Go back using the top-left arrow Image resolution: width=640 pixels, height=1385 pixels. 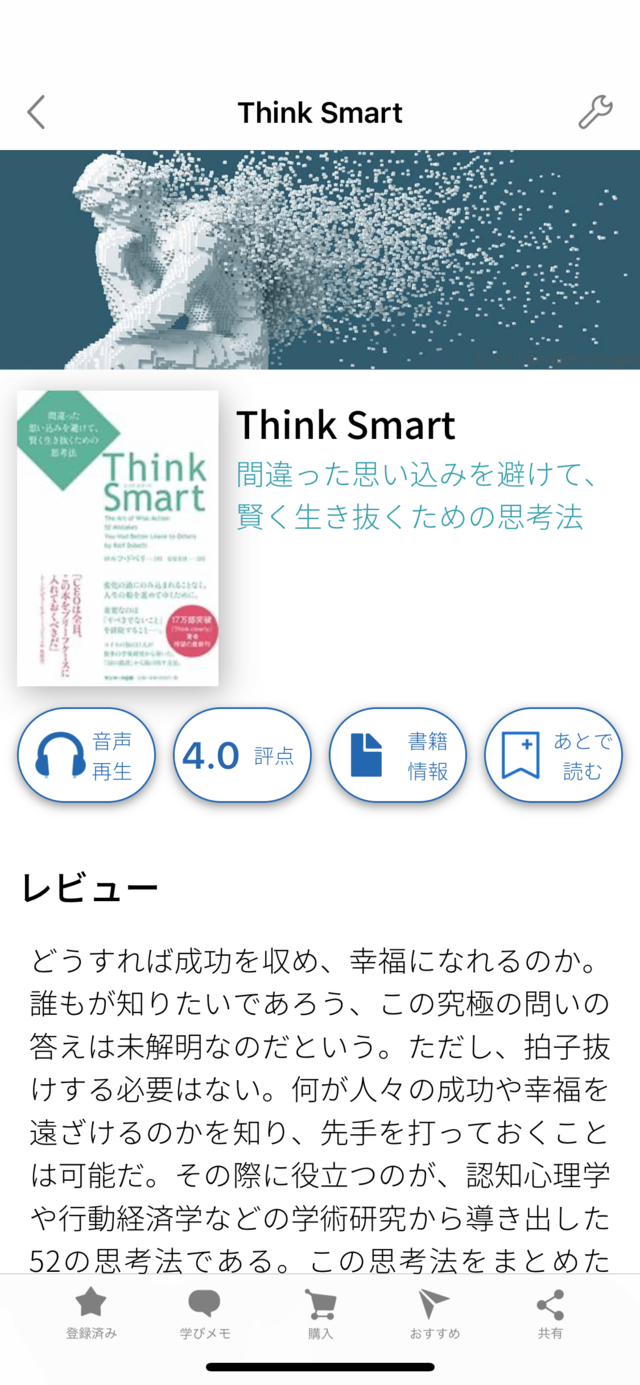(x=36, y=112)
